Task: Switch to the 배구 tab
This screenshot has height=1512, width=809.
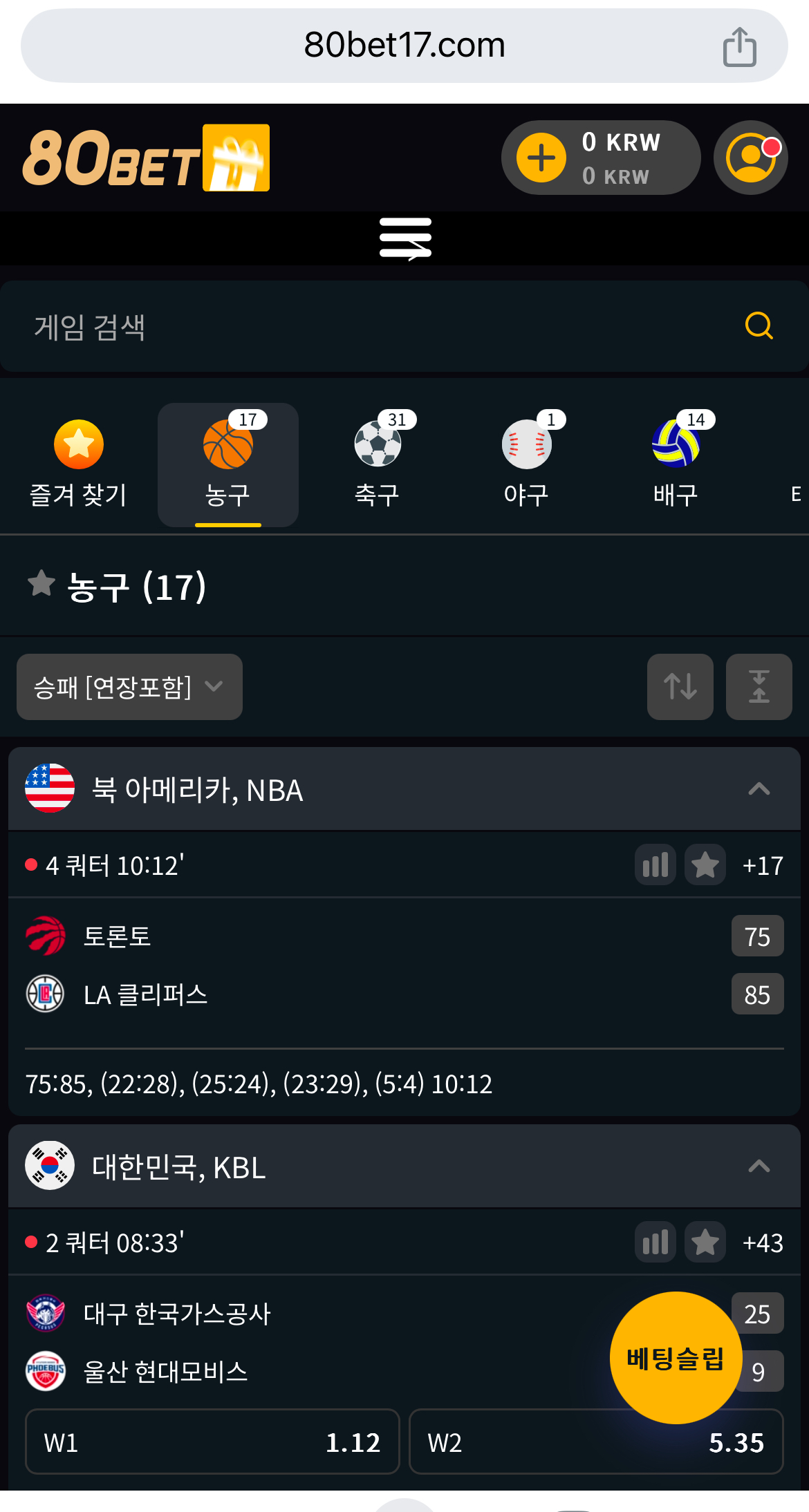Action: (x=676, y=464)
